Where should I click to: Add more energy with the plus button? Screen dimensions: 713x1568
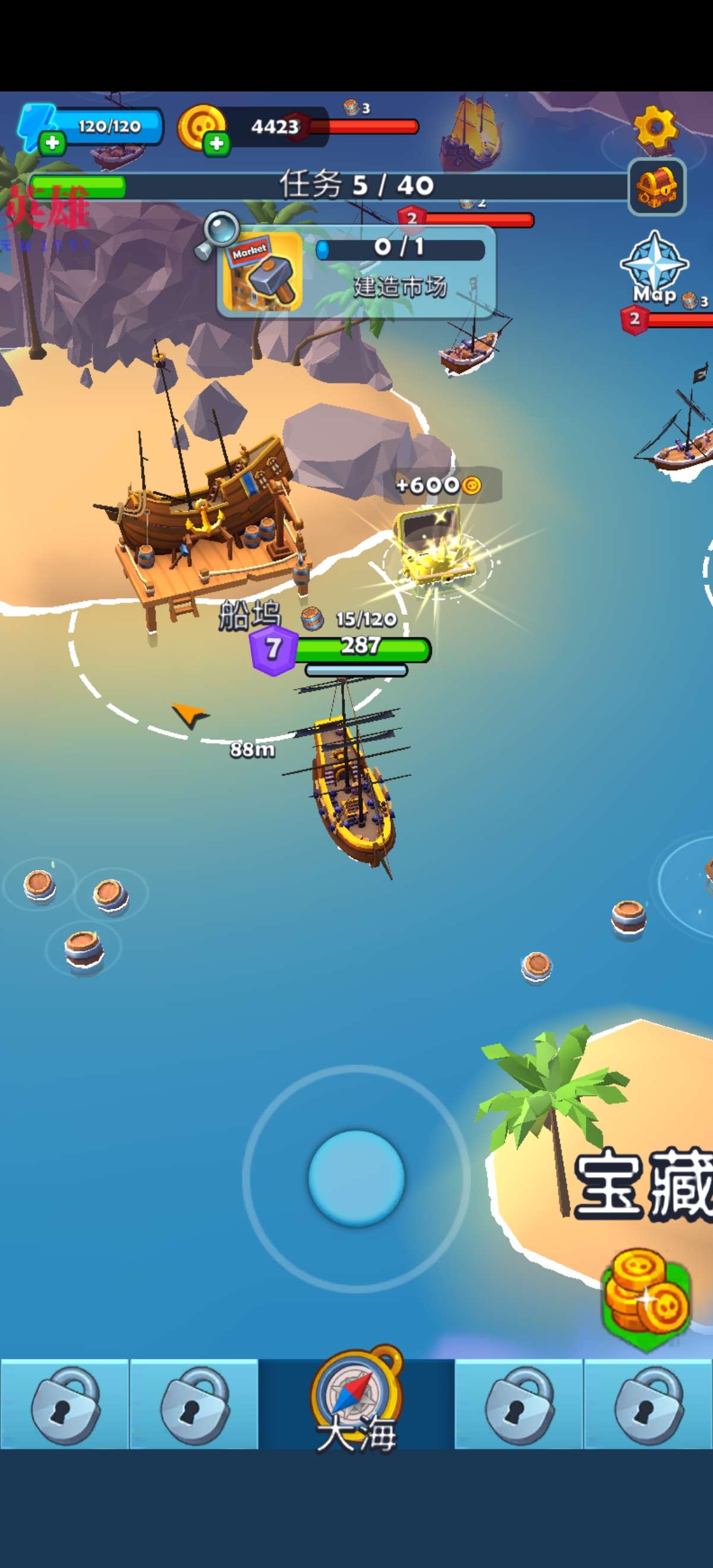52,143
